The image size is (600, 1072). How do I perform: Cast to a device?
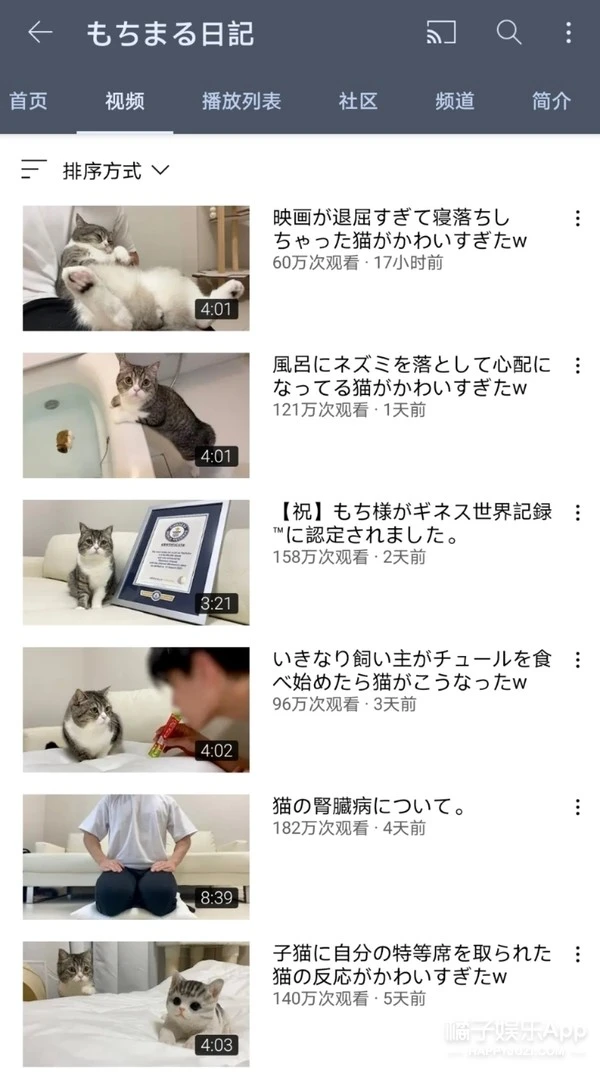(440, 33)
